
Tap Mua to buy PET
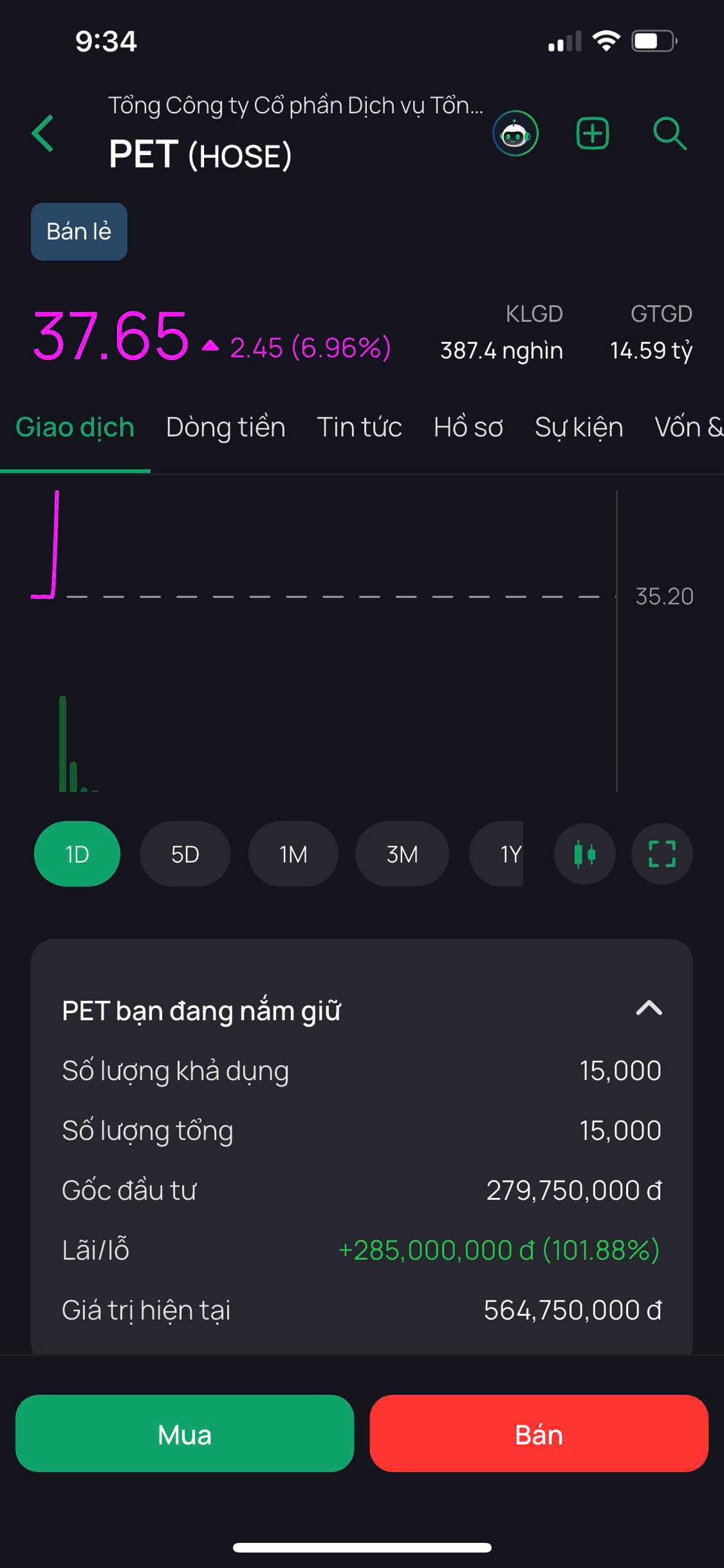[x=185, y=1433]
